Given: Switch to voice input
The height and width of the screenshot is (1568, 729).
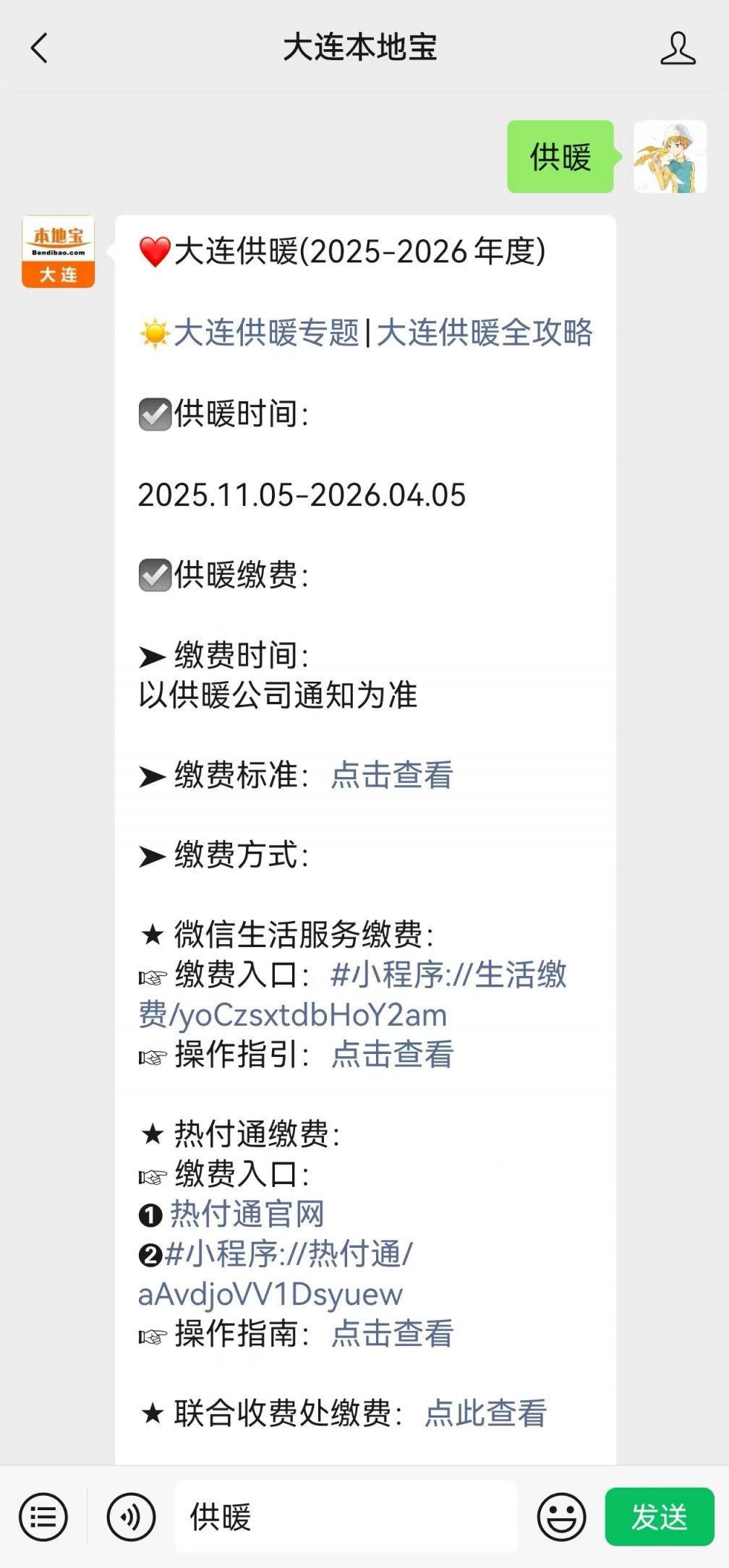Looking at the screenshot, I should click(x=131, y=1517).
